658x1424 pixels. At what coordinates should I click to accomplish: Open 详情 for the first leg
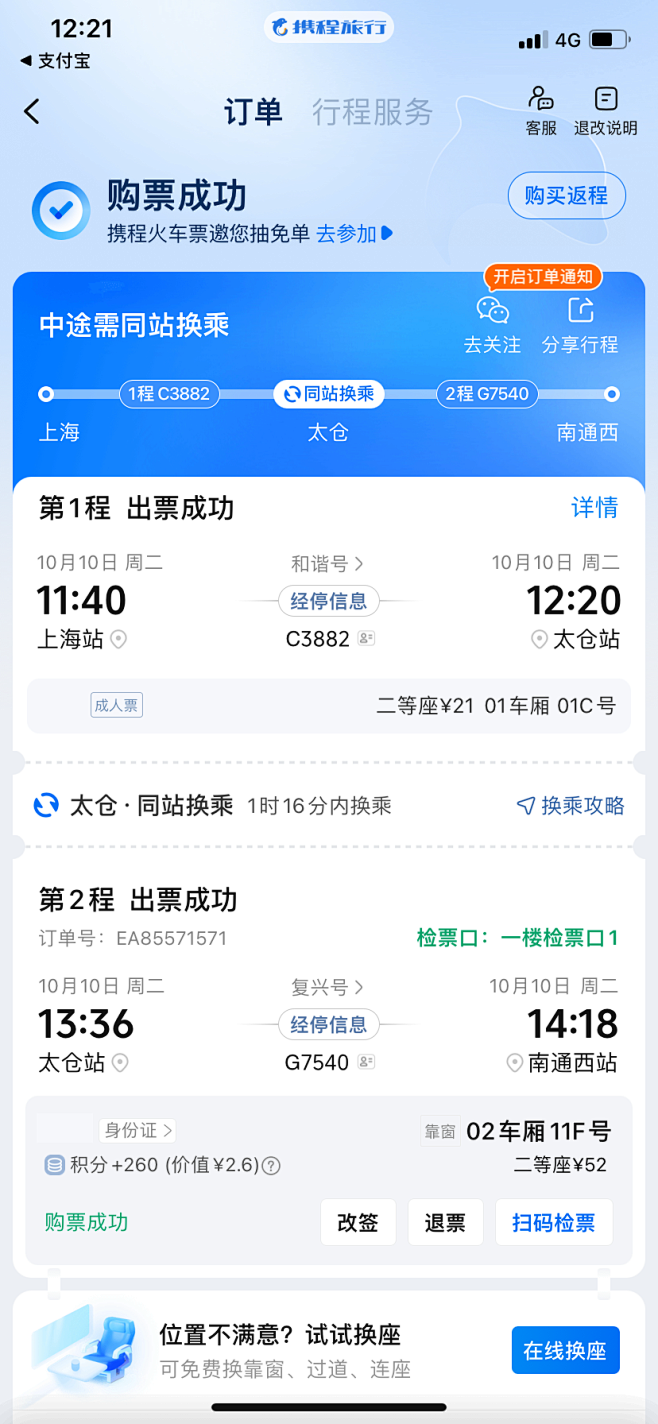coord(594,507)
